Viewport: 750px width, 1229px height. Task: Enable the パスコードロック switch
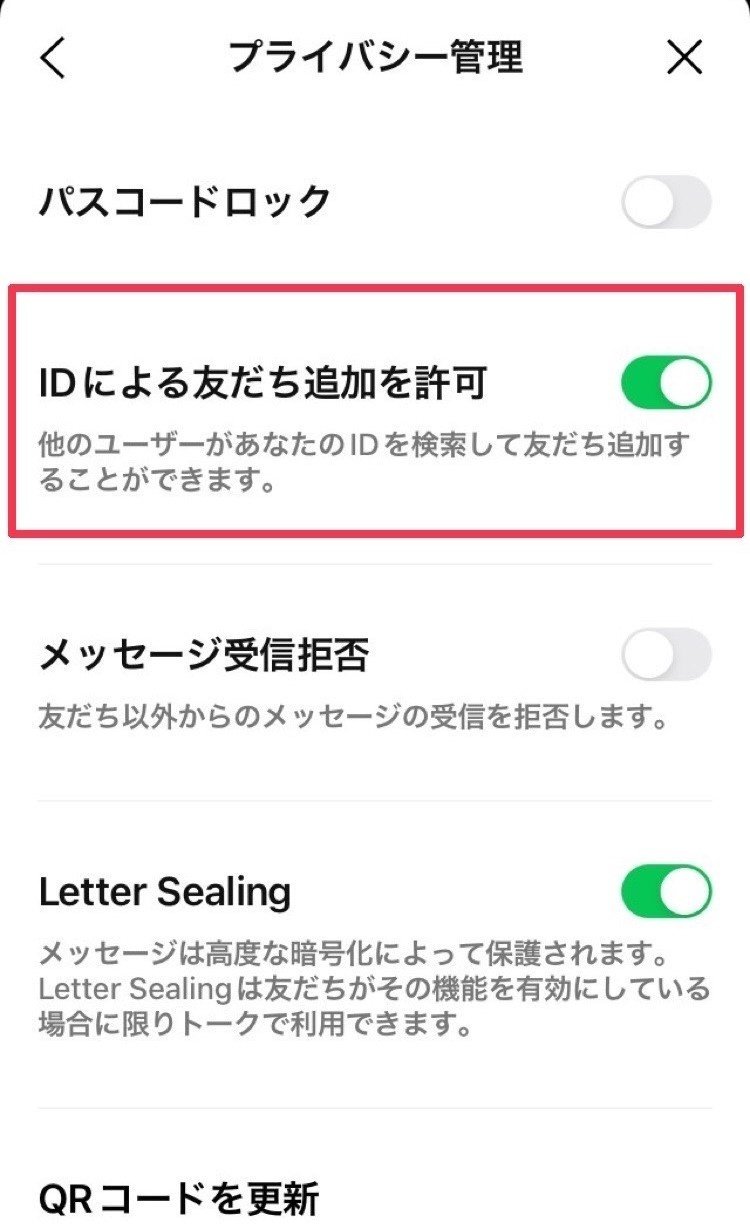point(666,203)
